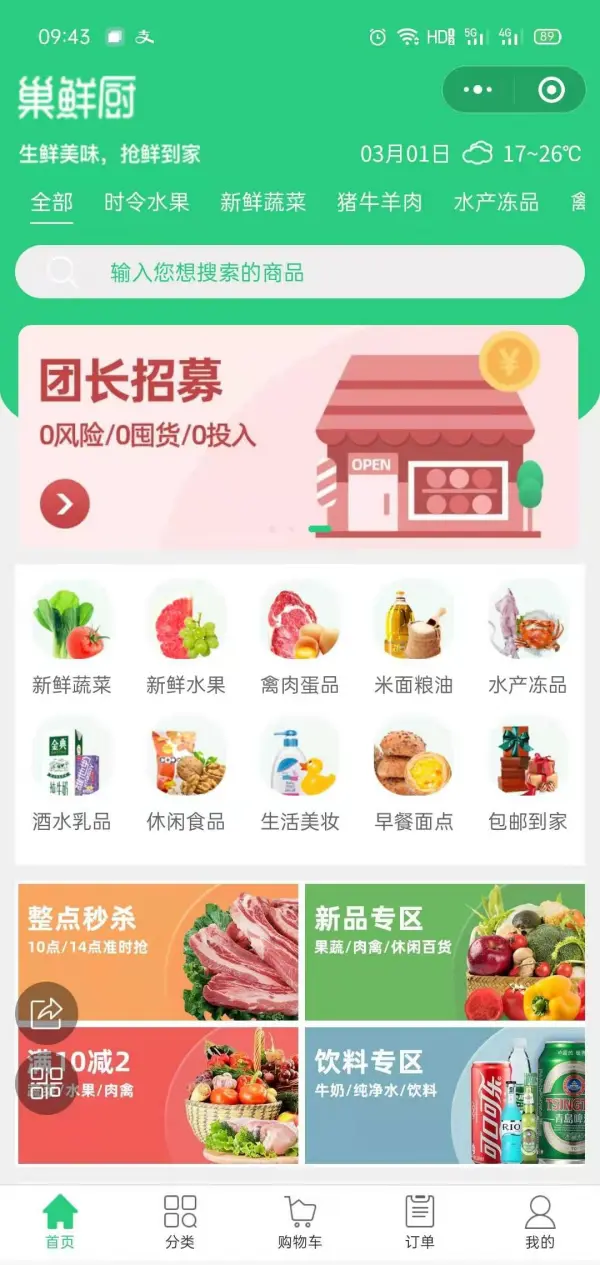This screenshot has width=600, height=1265.
Task: Open the 团长招募 banner
Action: 298,436
